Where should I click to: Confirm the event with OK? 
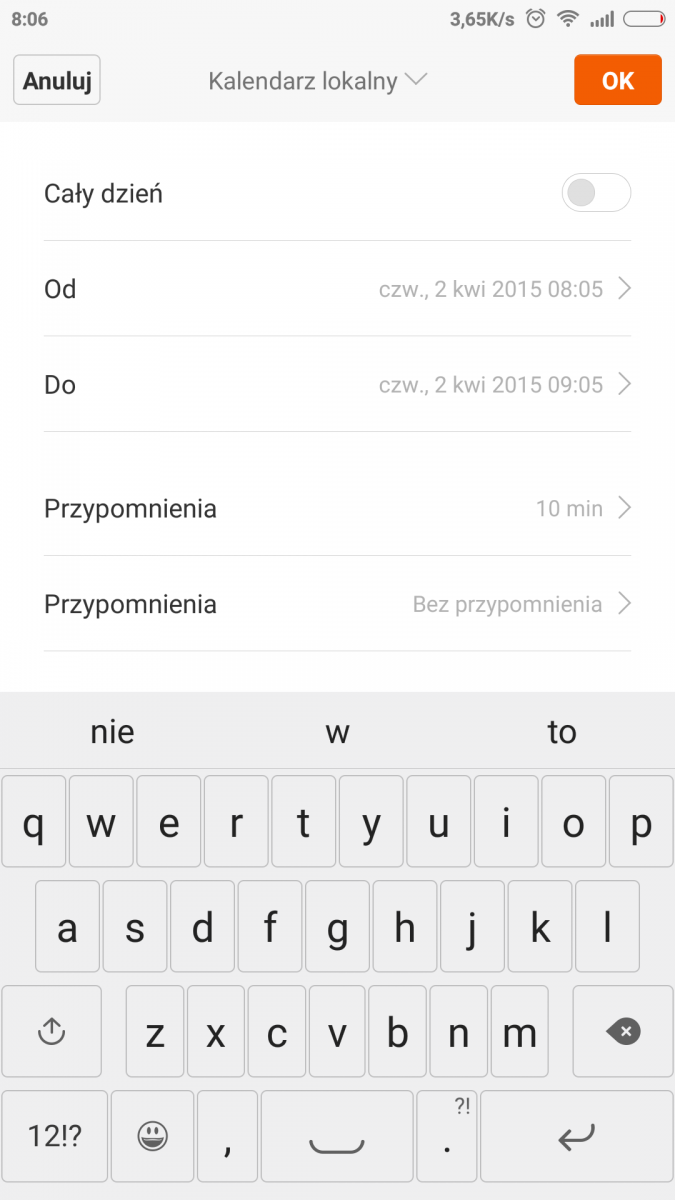(x=617, y=81)
